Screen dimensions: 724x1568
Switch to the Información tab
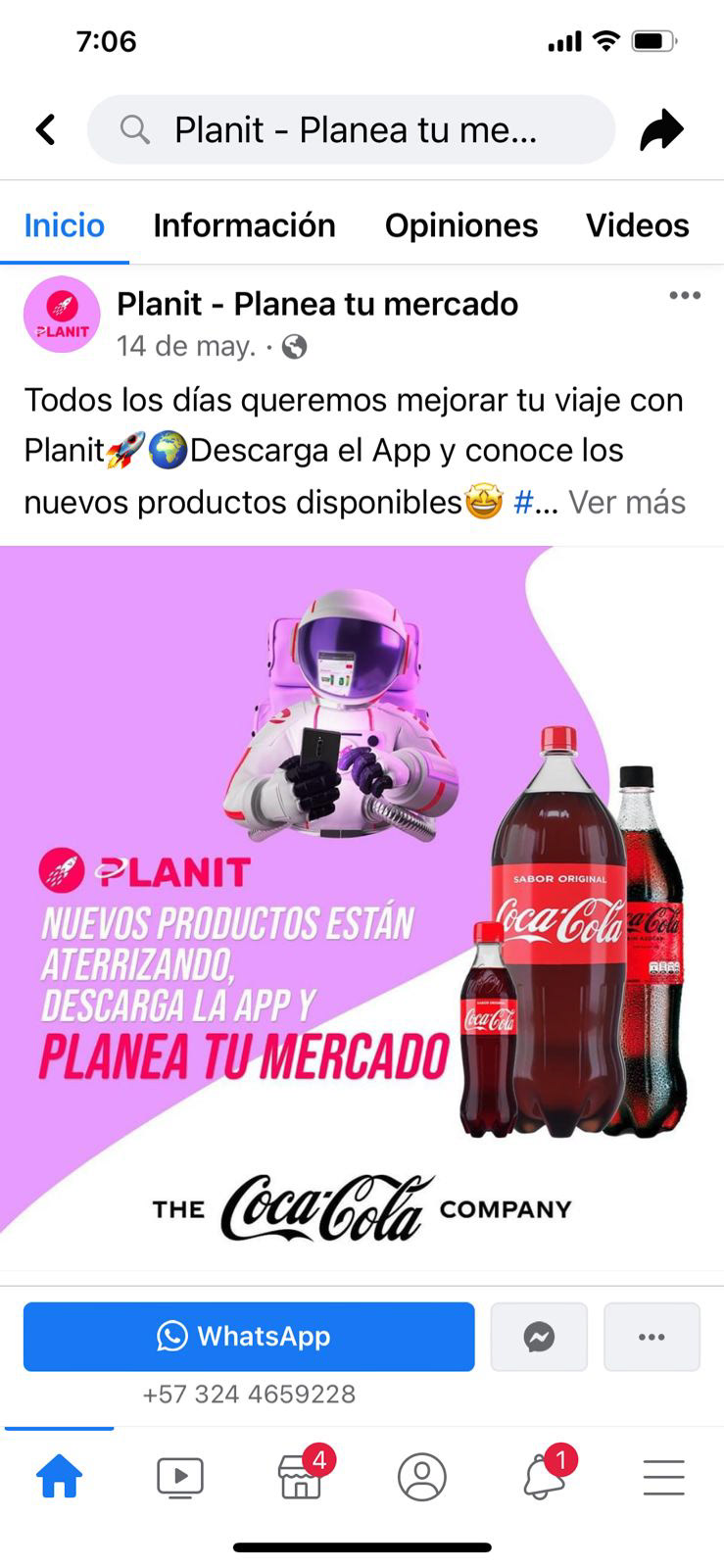point(244,225)
